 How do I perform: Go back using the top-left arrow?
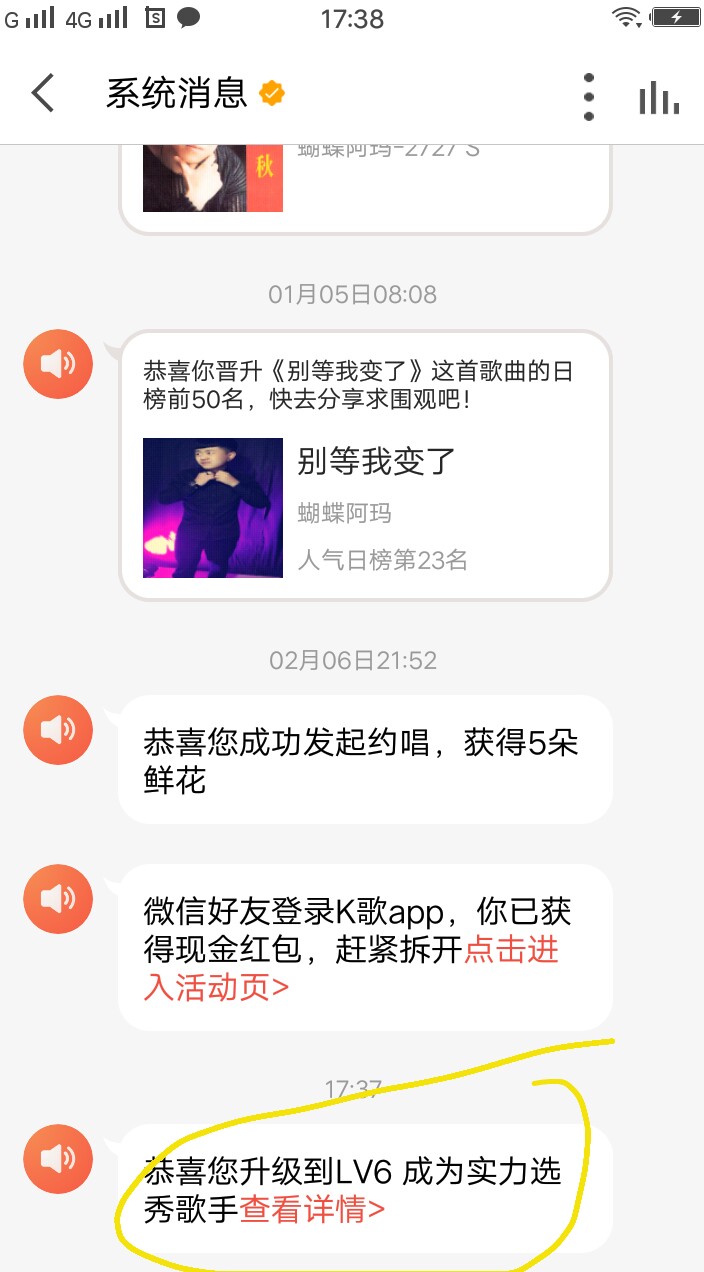coord(43,94)
